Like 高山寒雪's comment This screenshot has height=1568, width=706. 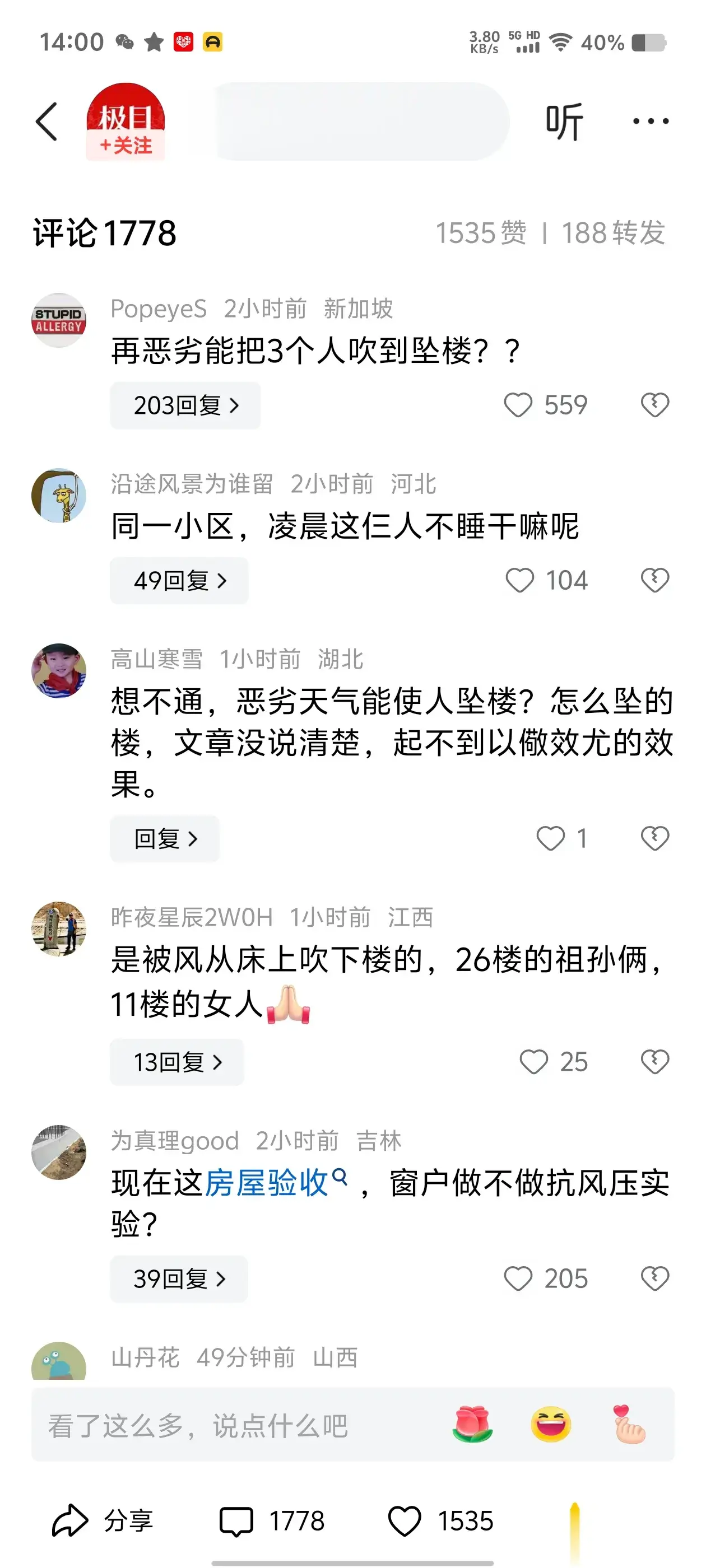pyautogui.click(x=550, y=839)
